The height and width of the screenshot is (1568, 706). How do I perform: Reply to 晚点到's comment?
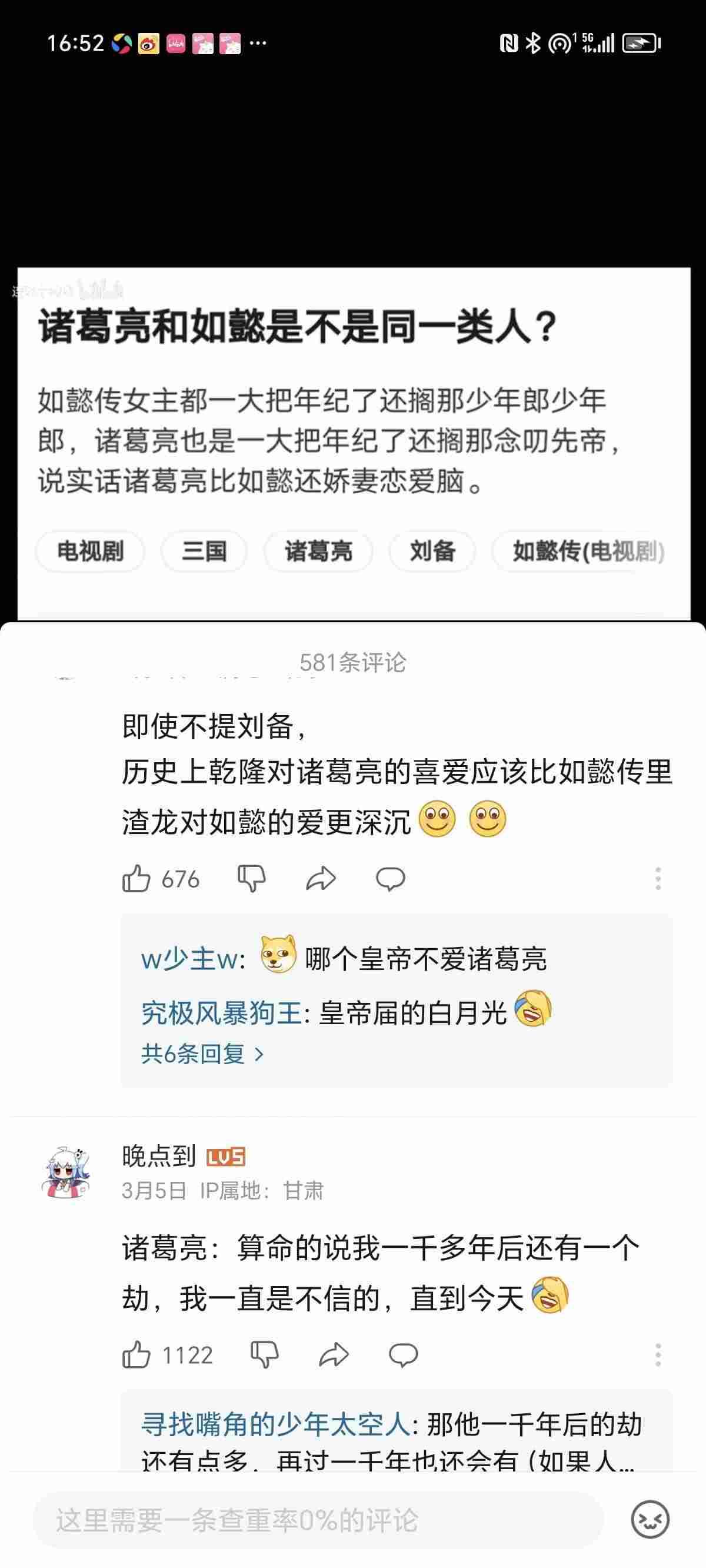(403, 1356)
